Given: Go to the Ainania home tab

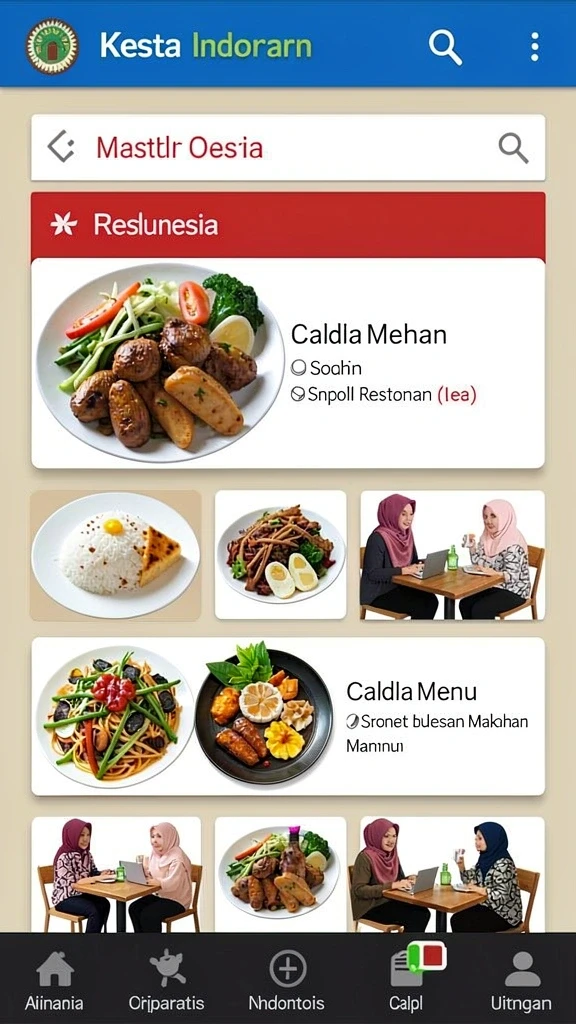Looking at the screenshot, I should coord(54,981).
